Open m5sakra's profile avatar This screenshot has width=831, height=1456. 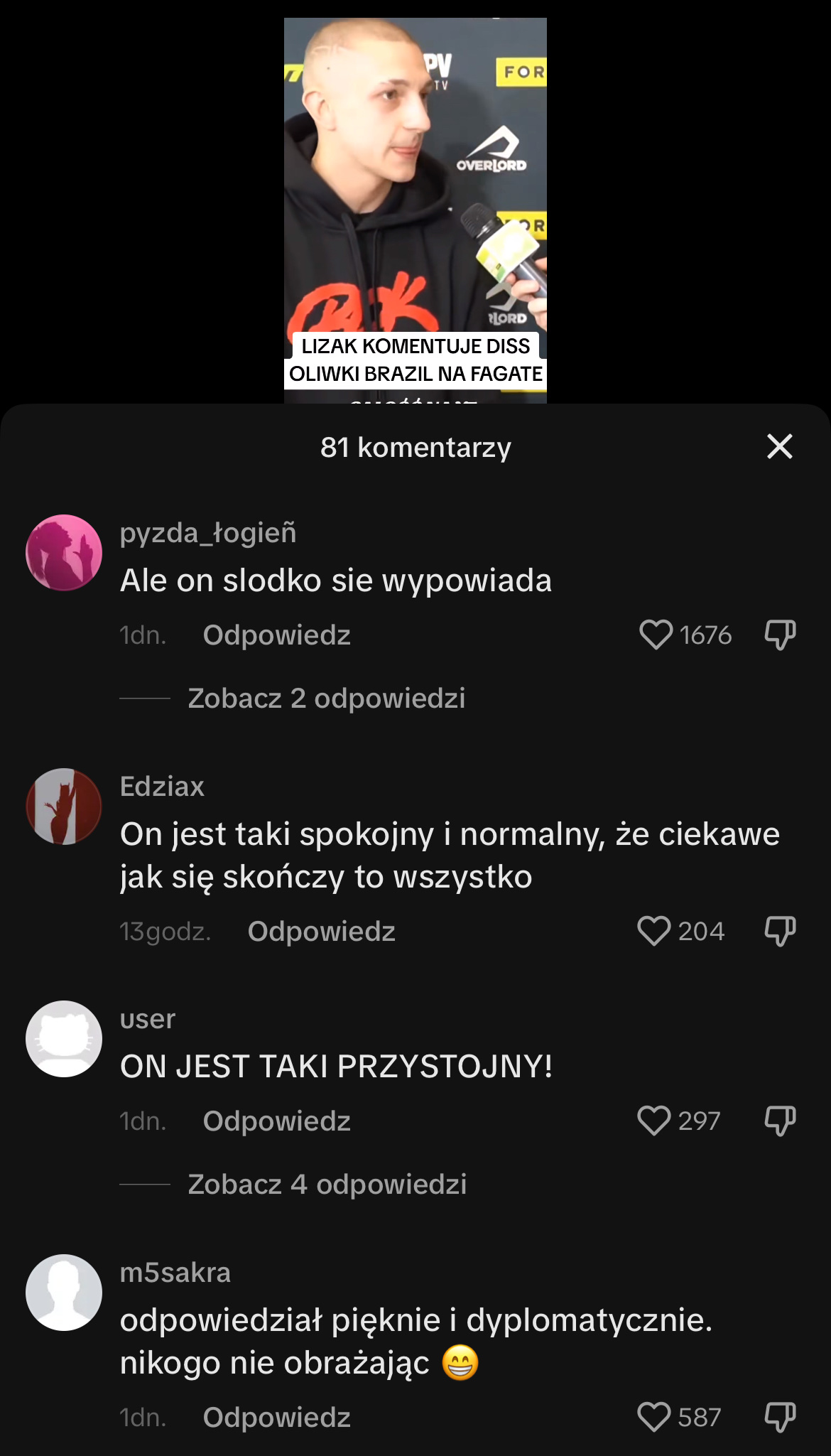tap(64, 1292)
